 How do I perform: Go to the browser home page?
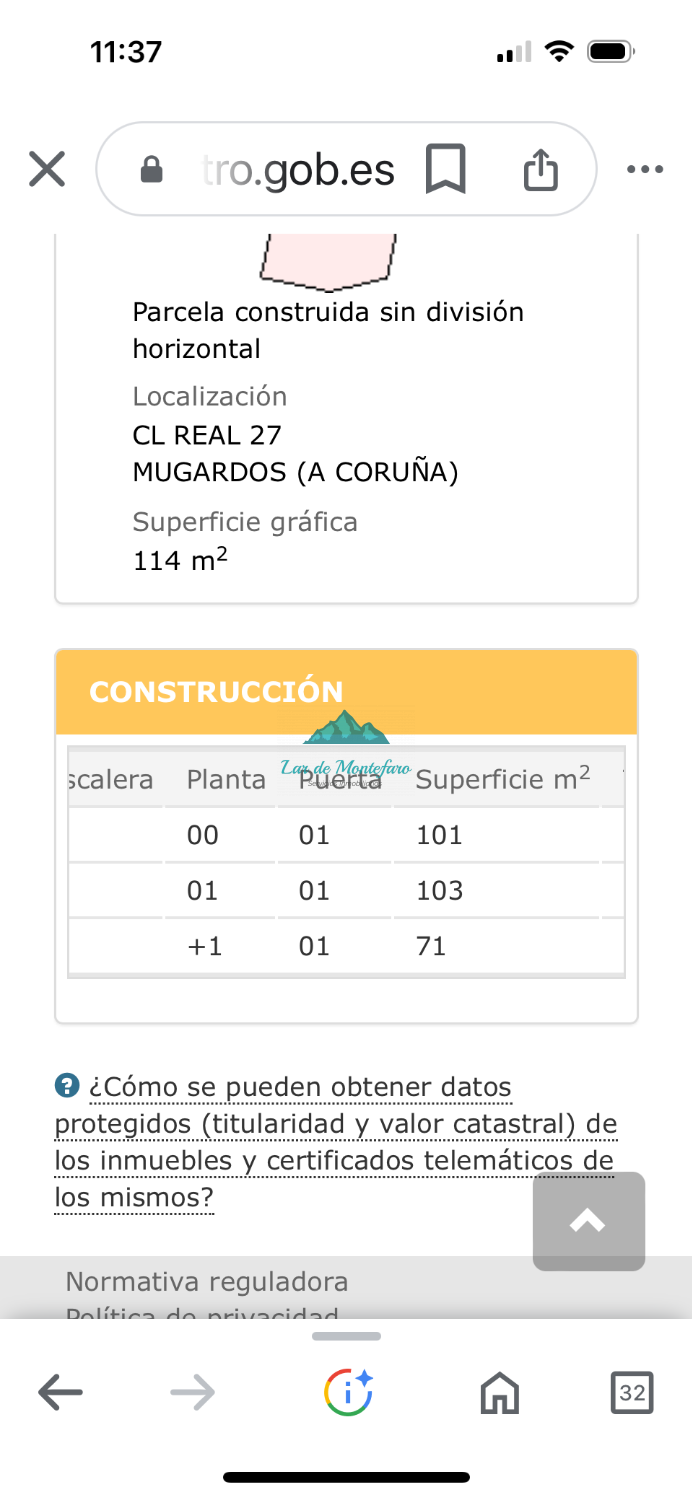(x=499, y=1392)
